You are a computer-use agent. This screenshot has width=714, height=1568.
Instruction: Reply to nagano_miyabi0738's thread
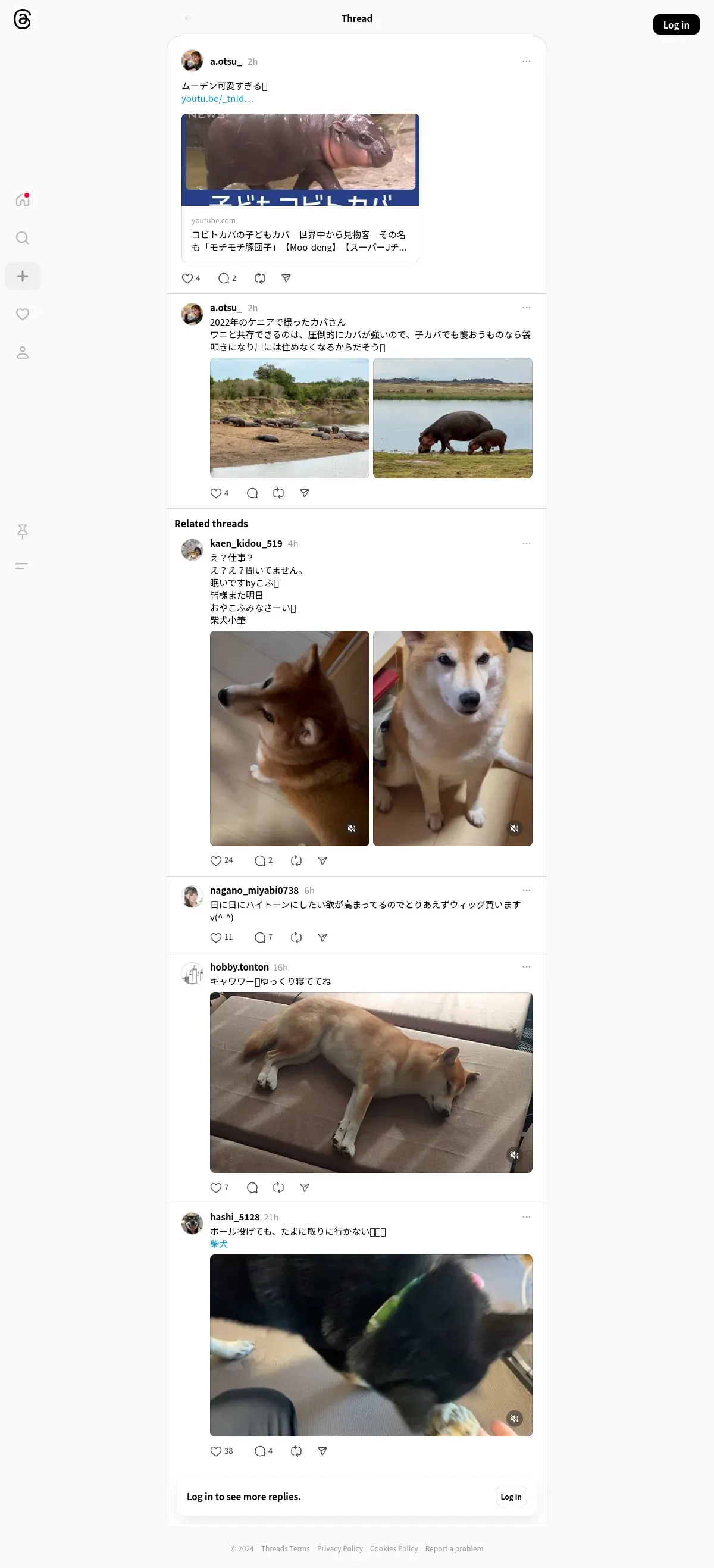(x=260, y=937)
